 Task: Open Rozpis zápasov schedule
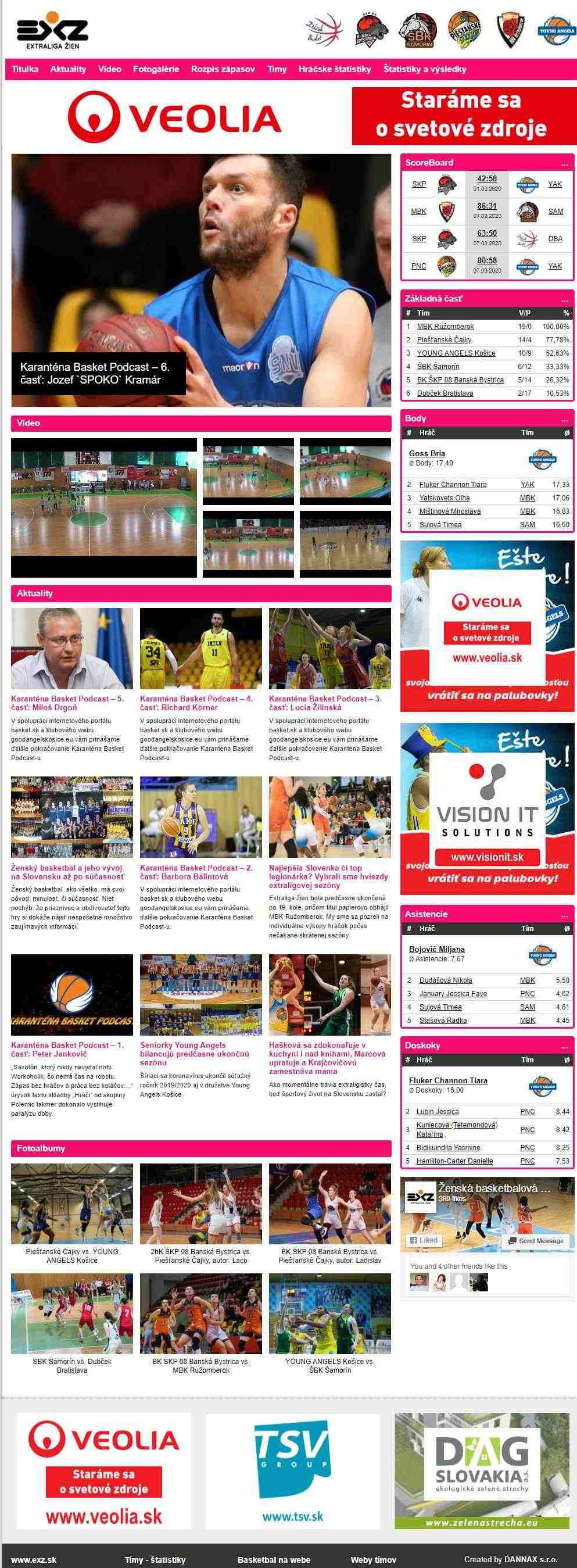click(223, 69)
